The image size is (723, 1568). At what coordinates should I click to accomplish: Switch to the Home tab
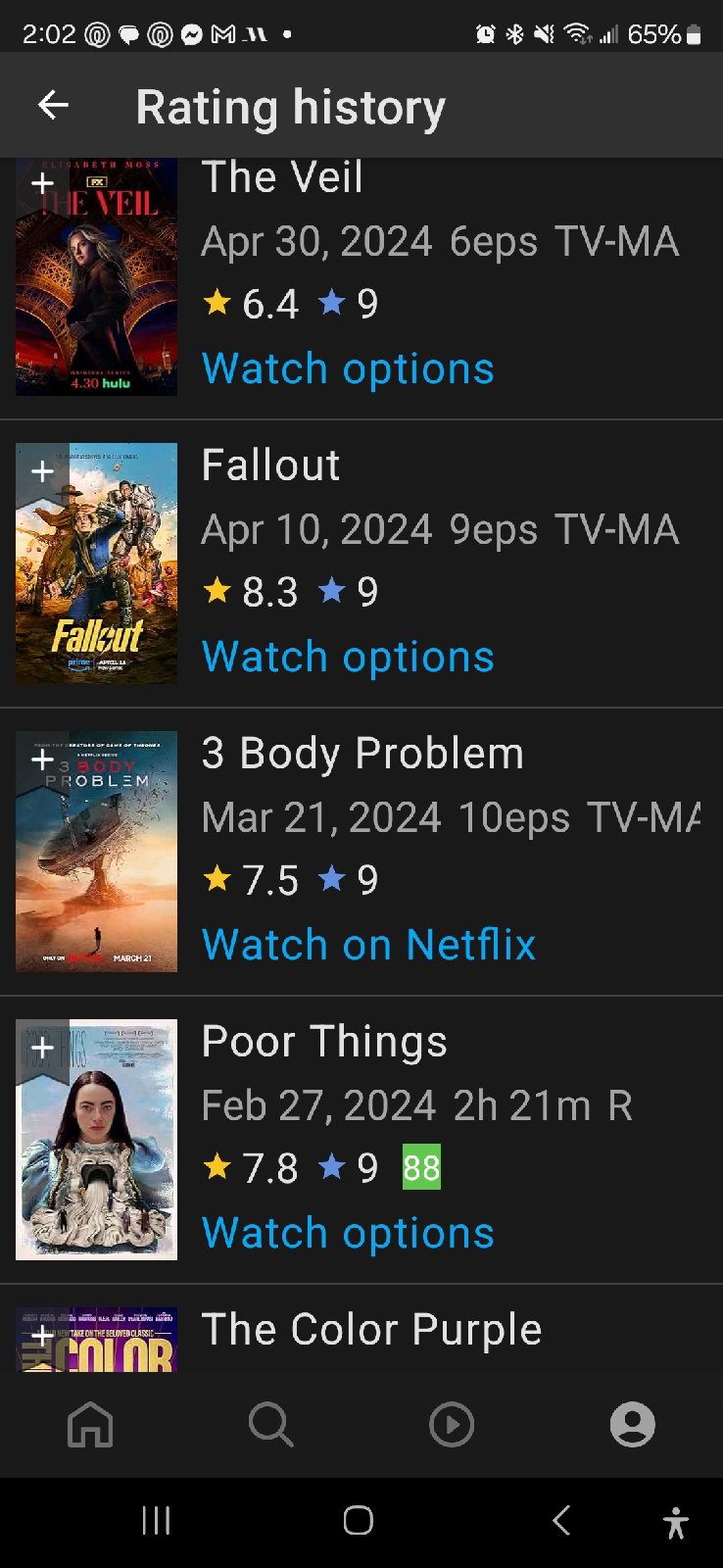click(x=90, y=1424)
